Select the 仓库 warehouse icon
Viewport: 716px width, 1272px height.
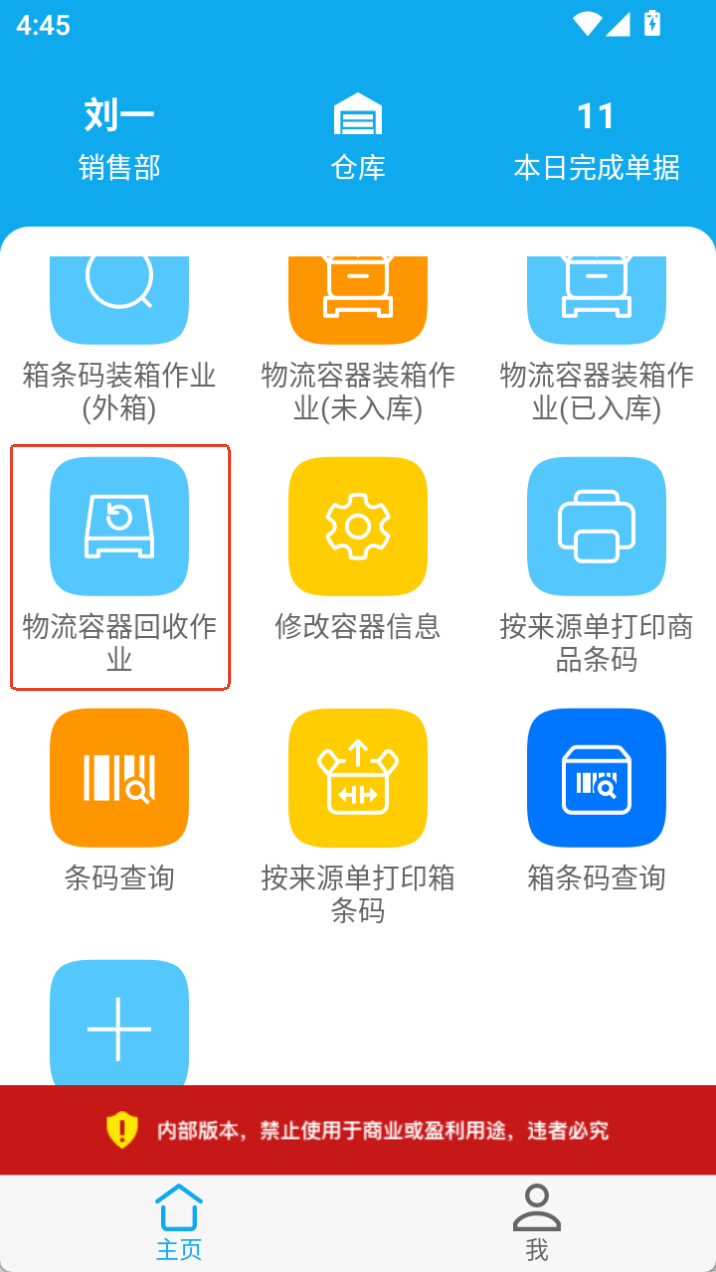coord(358,114)
